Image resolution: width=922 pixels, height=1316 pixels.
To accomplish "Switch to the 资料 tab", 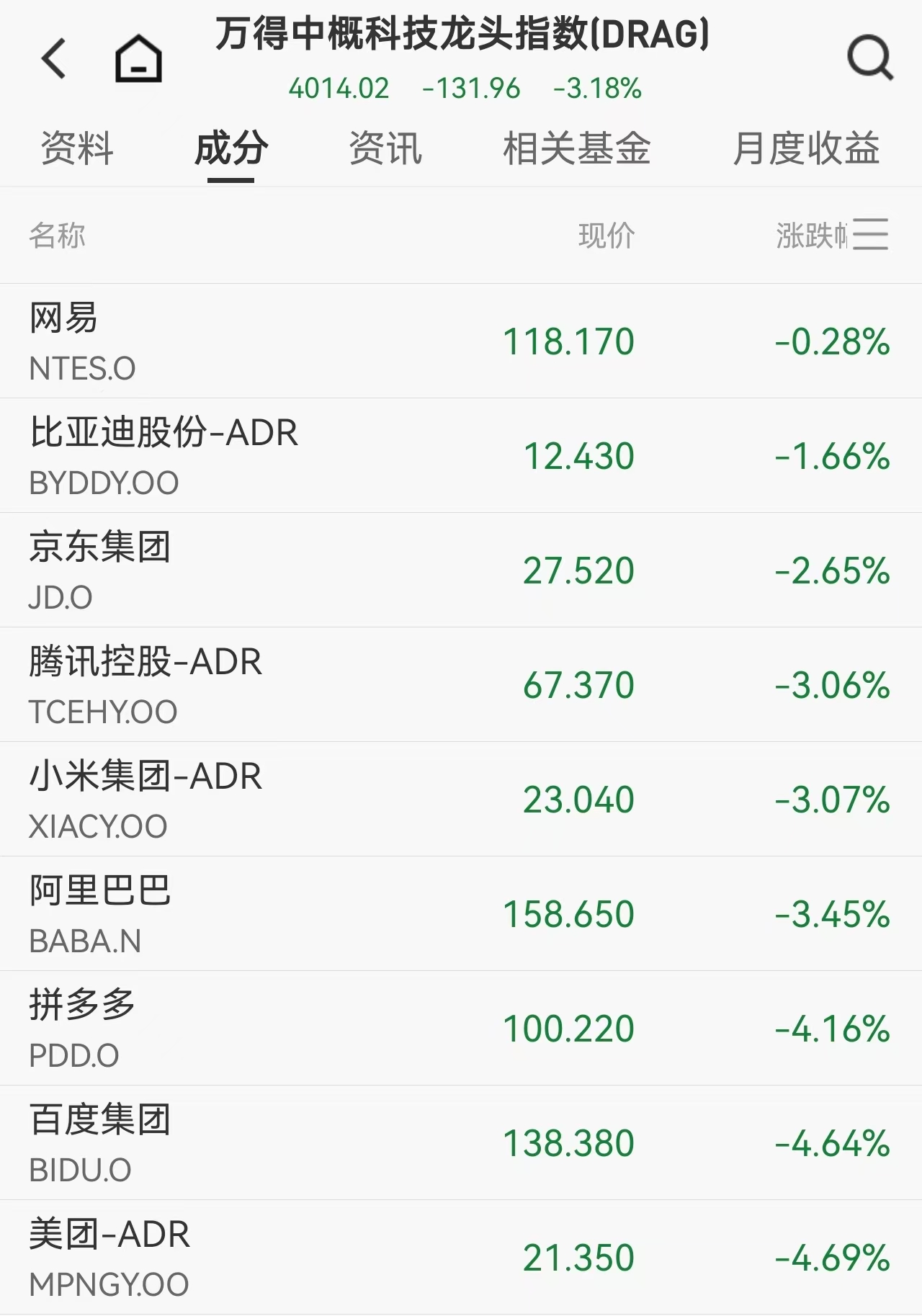I will point(77,148).
